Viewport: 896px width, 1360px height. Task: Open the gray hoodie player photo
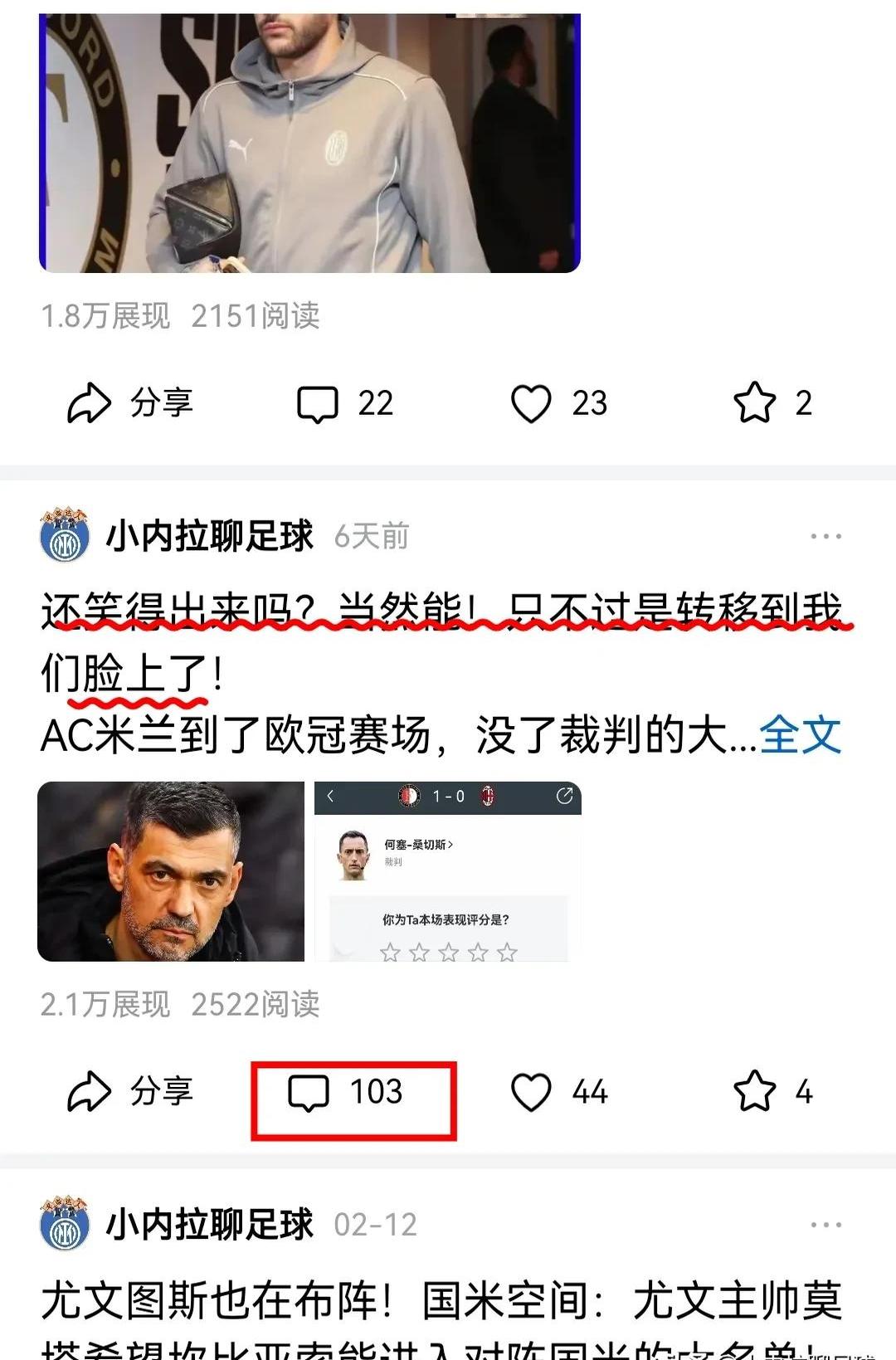point(309,141)
